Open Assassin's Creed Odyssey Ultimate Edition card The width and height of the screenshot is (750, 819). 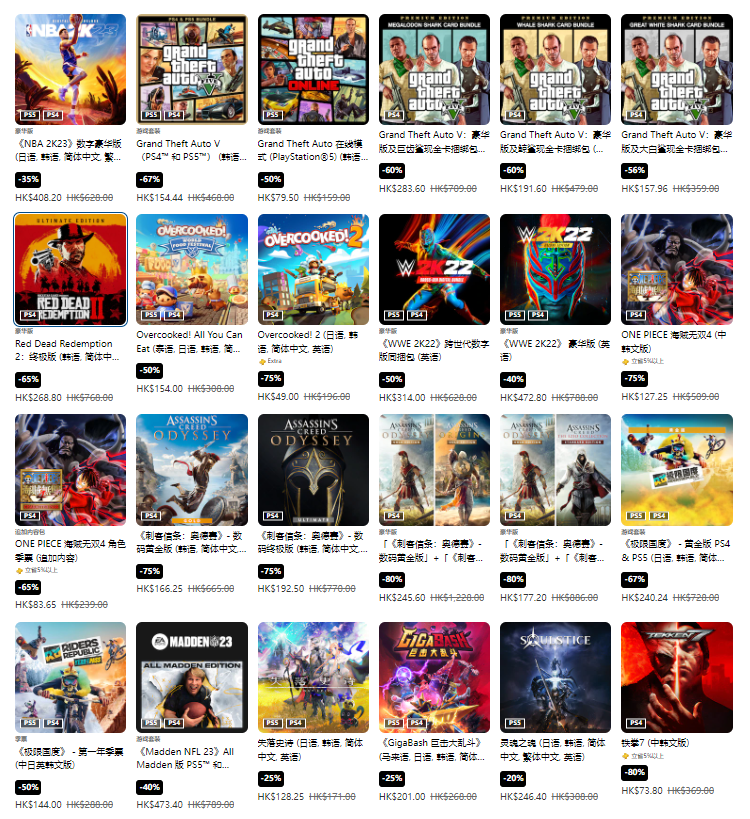pos(313,469)
